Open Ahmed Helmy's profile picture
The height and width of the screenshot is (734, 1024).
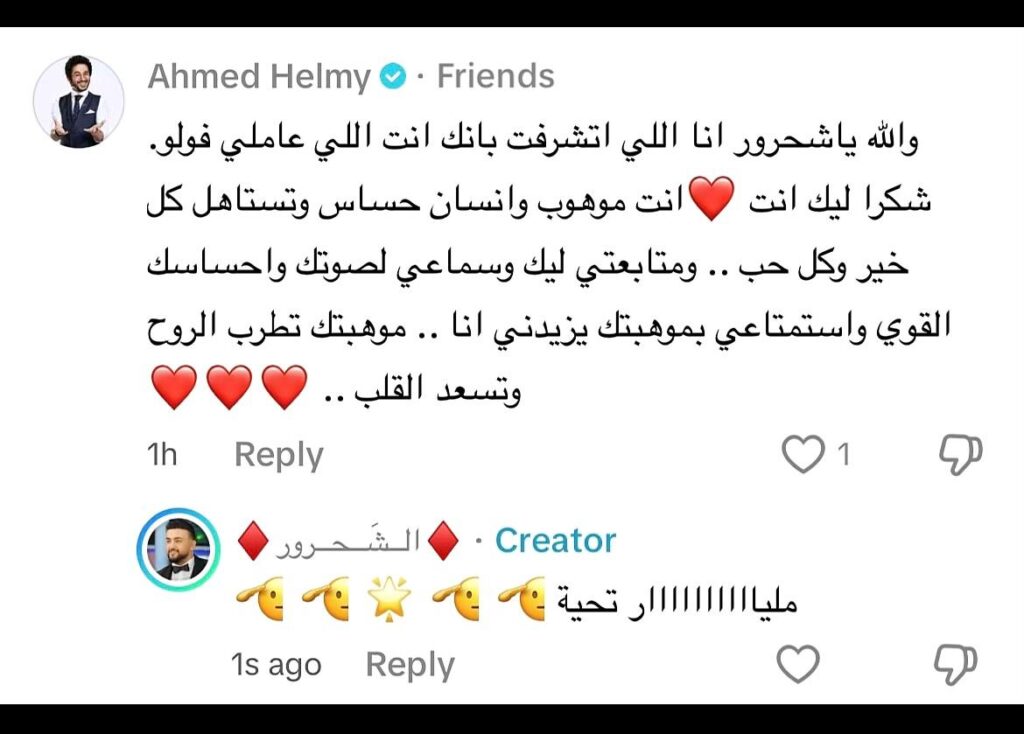click(x=79, y=102)
